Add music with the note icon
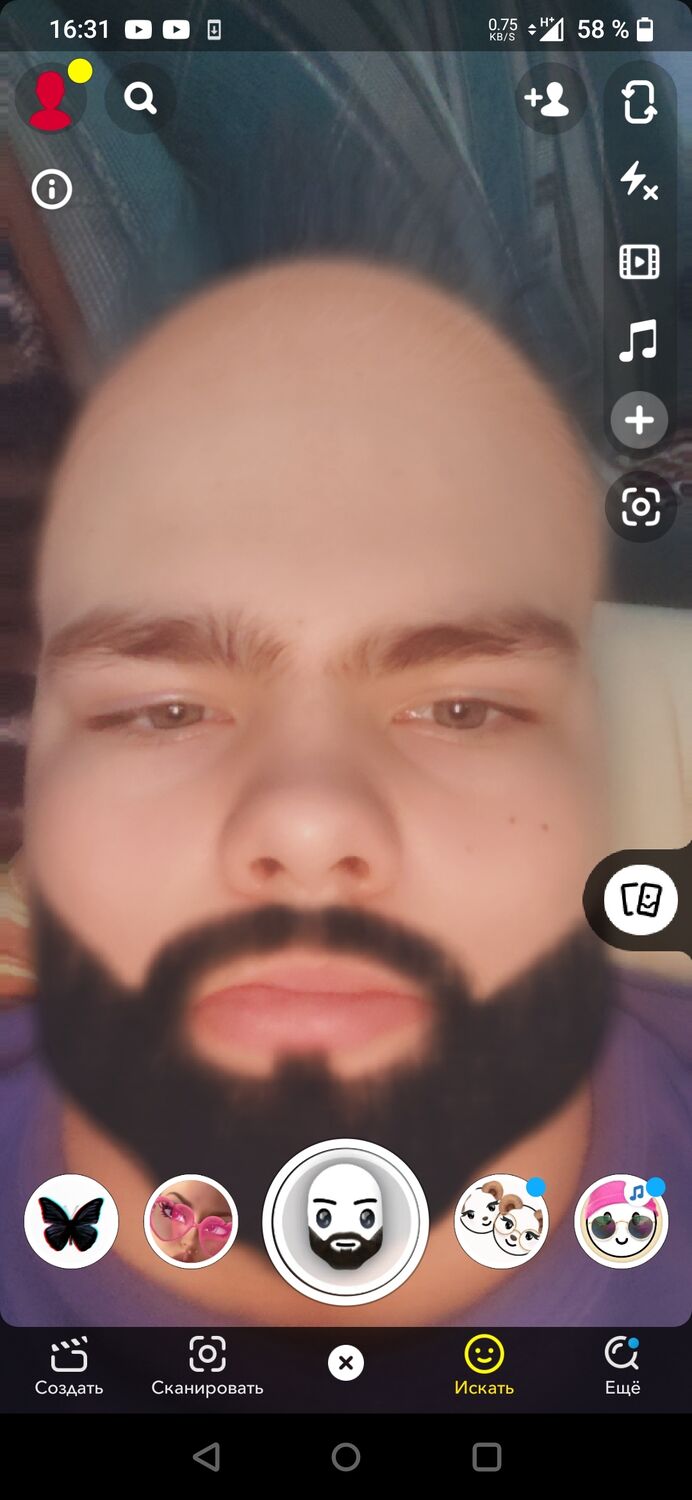The width and height of the screenshot is (692, 1500). click(640, 341)
